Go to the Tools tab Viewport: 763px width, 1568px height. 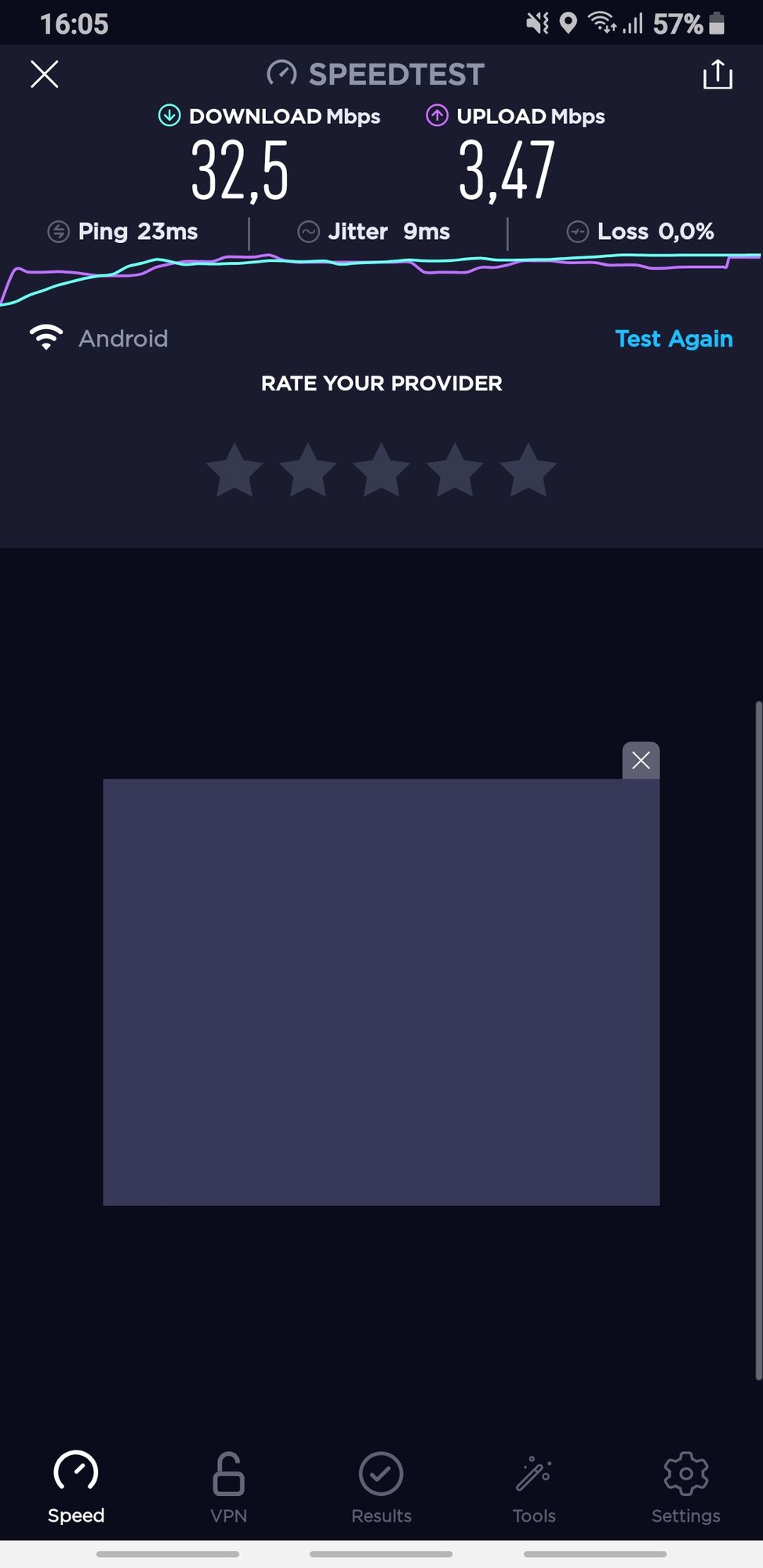click(x=534, y=1486)
